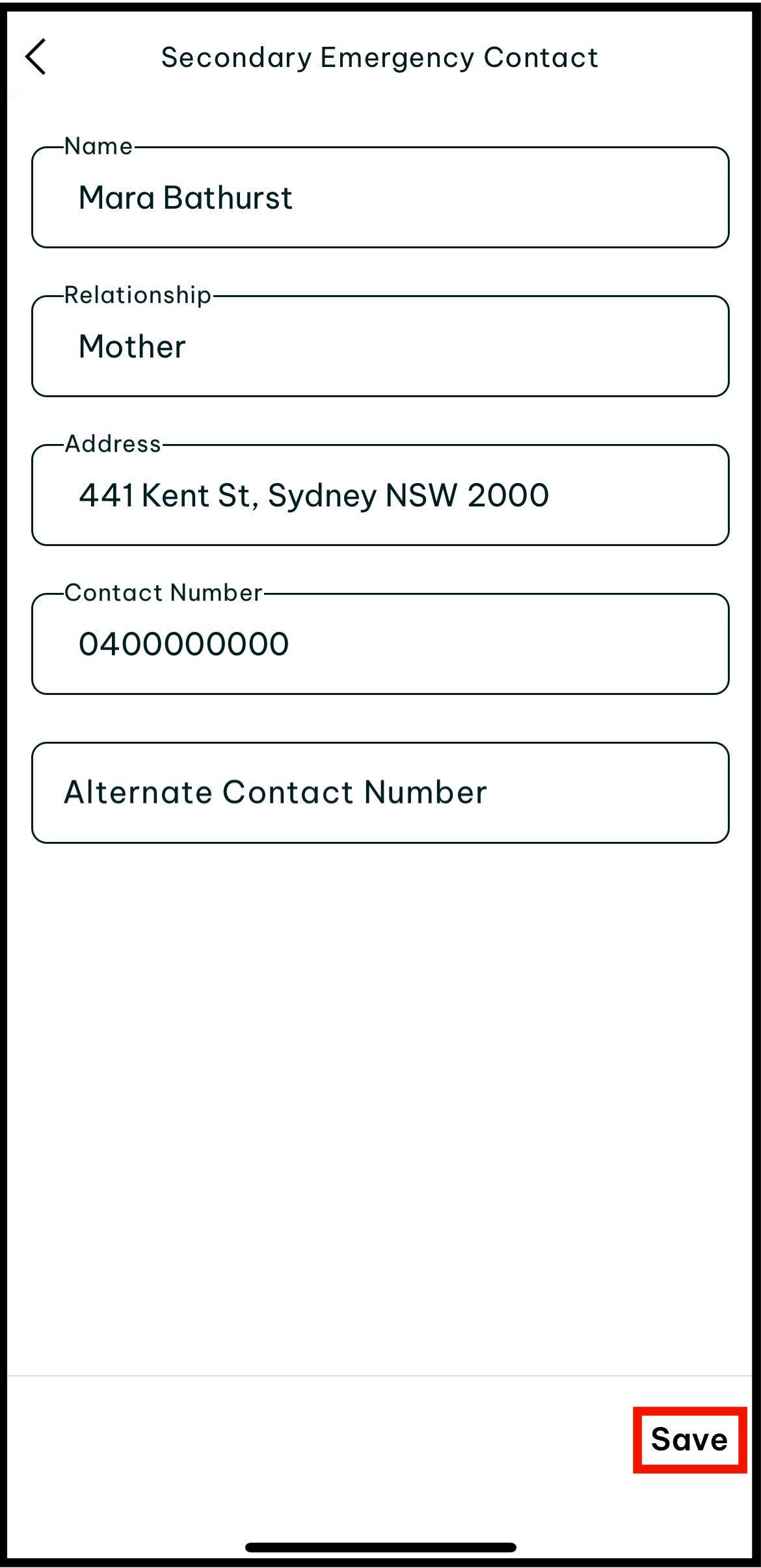This screenshot has width=761, height=1568.
Task: Edit the Name field
Action: 380,197
